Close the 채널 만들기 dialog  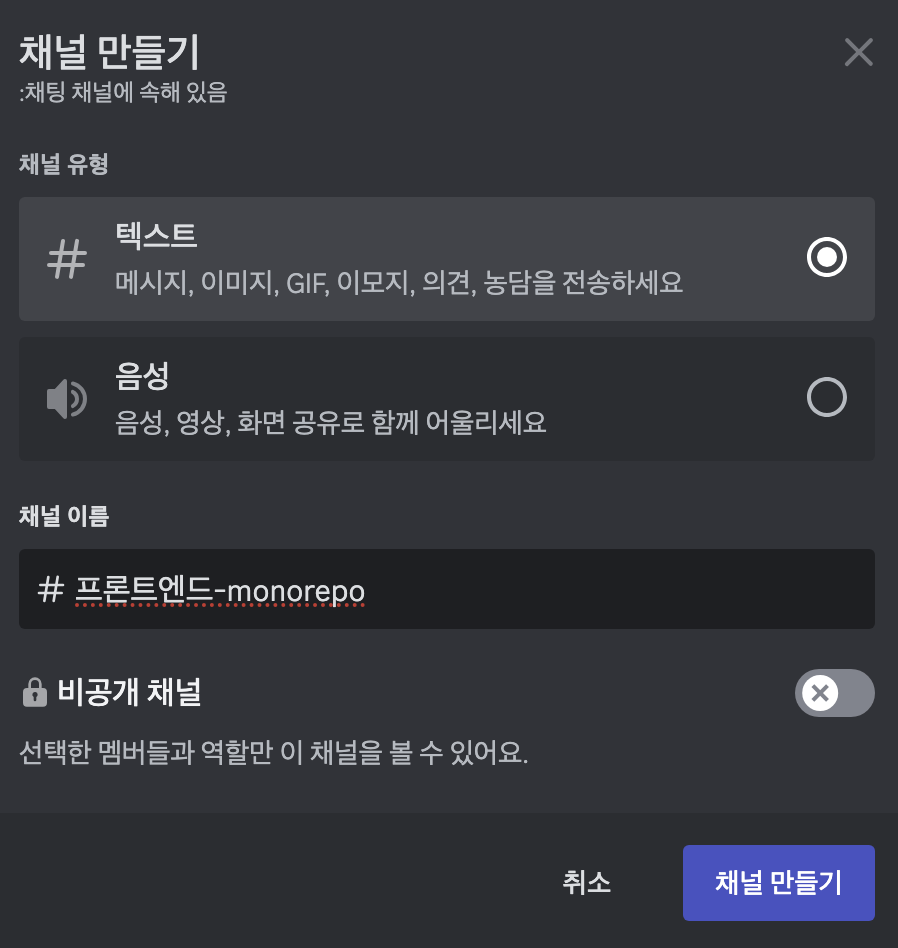(x=858, y=52)
